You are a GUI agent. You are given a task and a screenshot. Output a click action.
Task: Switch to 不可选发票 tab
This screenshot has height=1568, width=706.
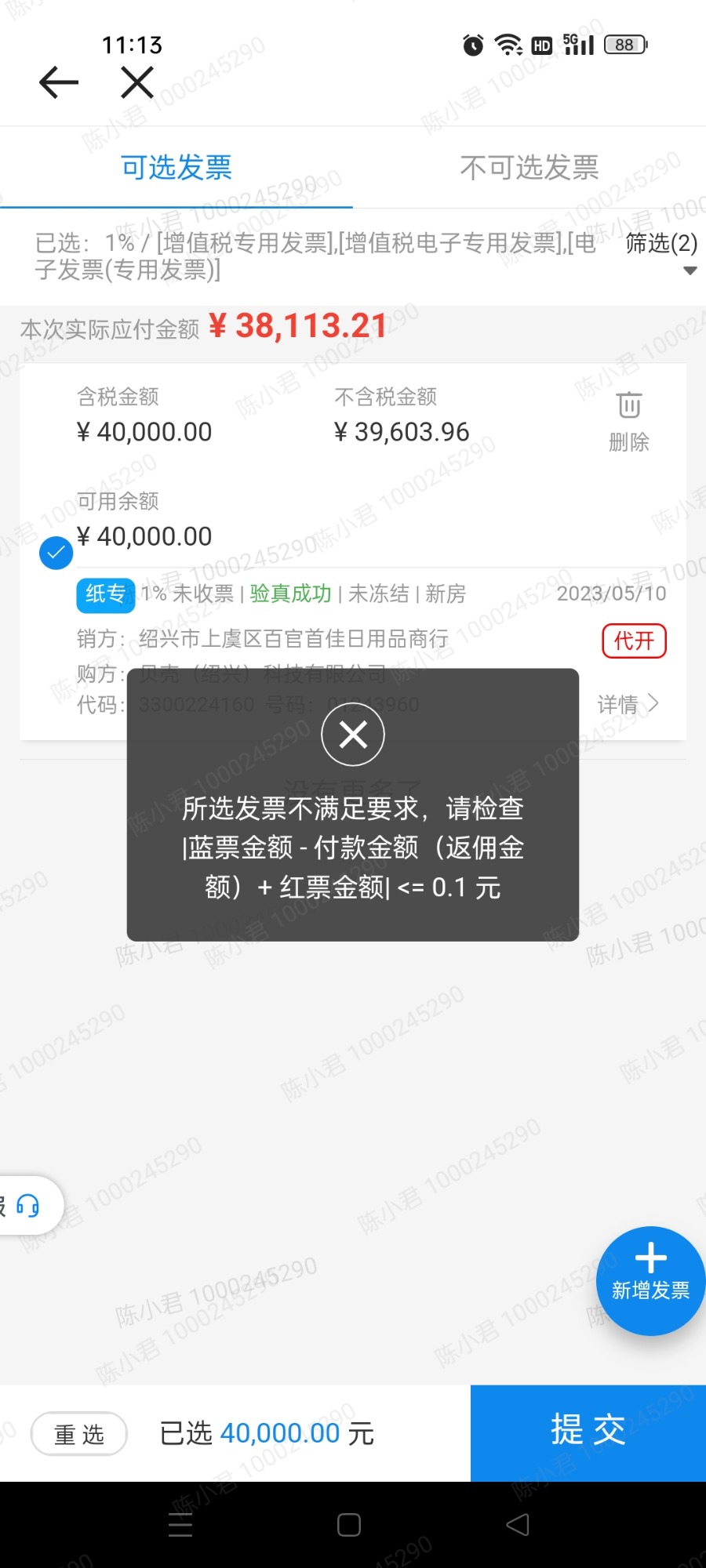pyautogui.click(x=529, y=167)
